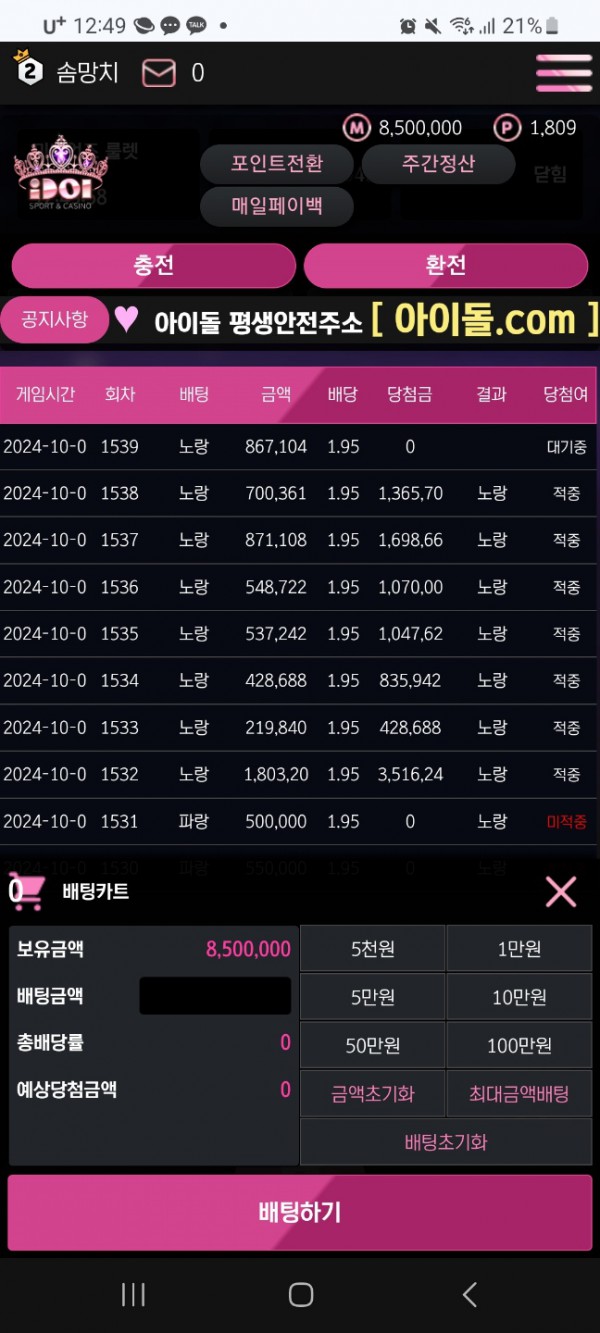This screenshot has height=1333, width=600.
Task: Open the 공지사항 notices
Action: pos(56,320)
